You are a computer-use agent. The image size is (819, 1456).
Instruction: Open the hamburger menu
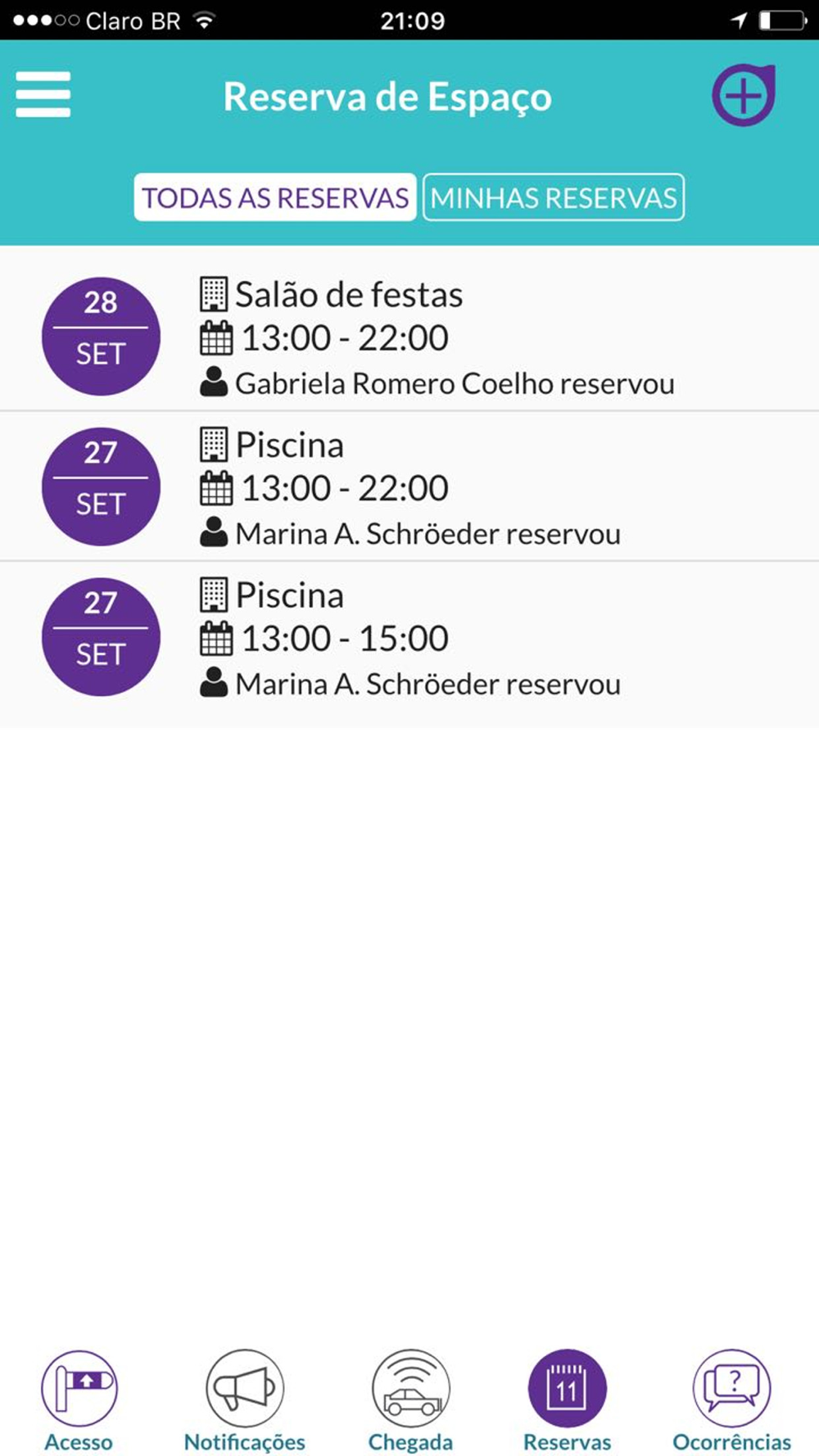(43, 94)
